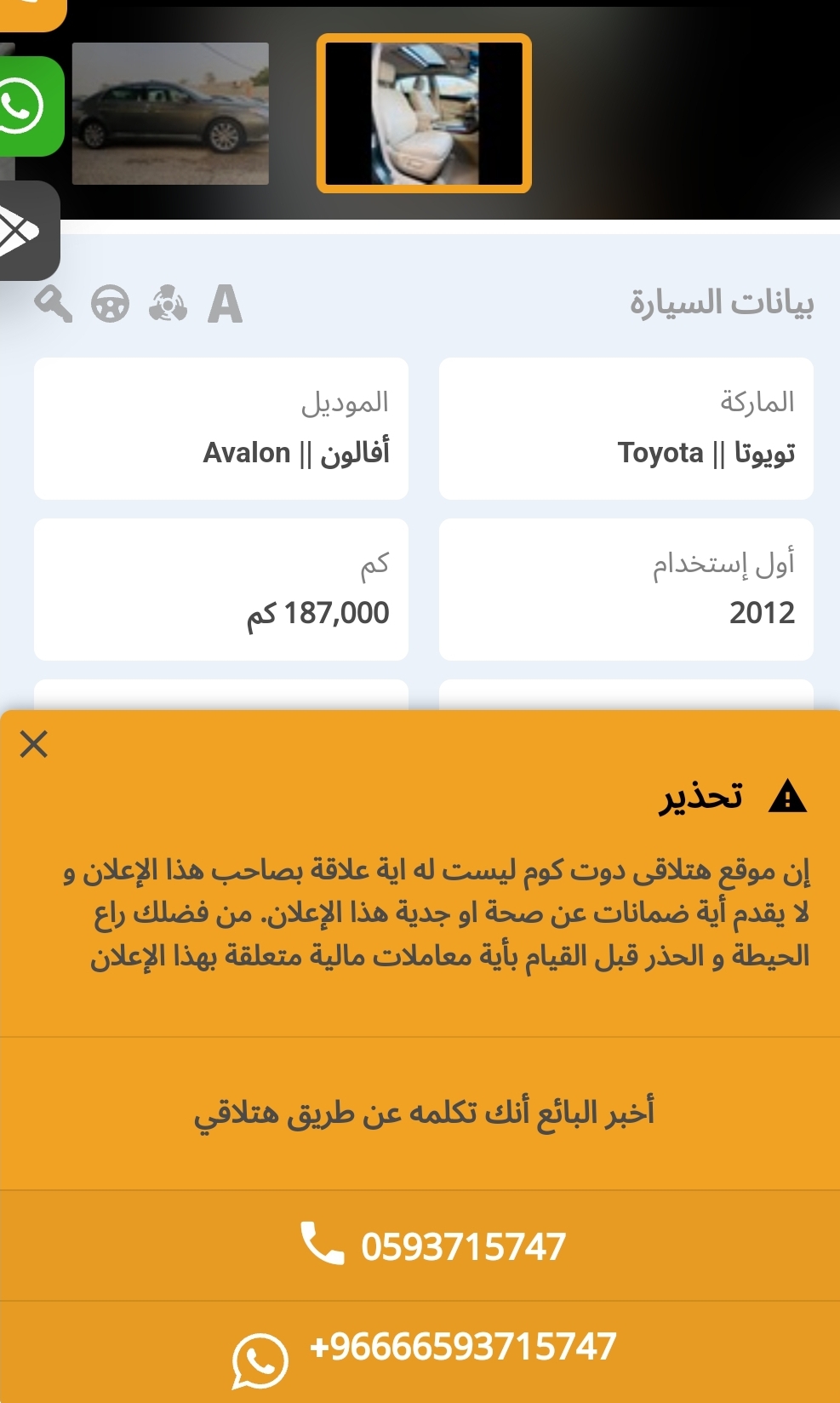Select the car interior seat thumbnail
Viewport: 840px width, 1403px height.
pos(424,113)
